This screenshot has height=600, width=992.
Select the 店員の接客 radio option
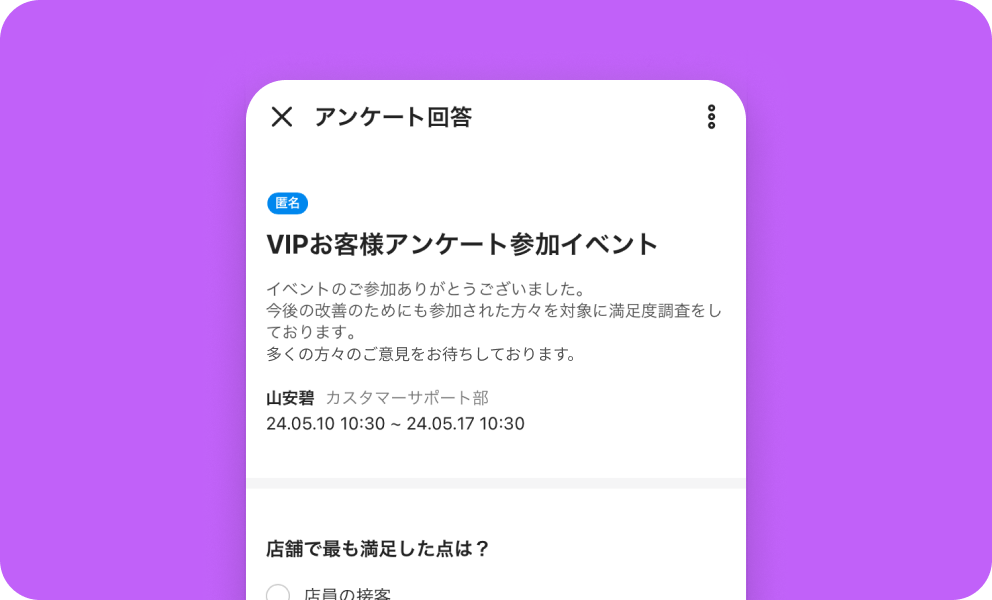tap(278, 593)
